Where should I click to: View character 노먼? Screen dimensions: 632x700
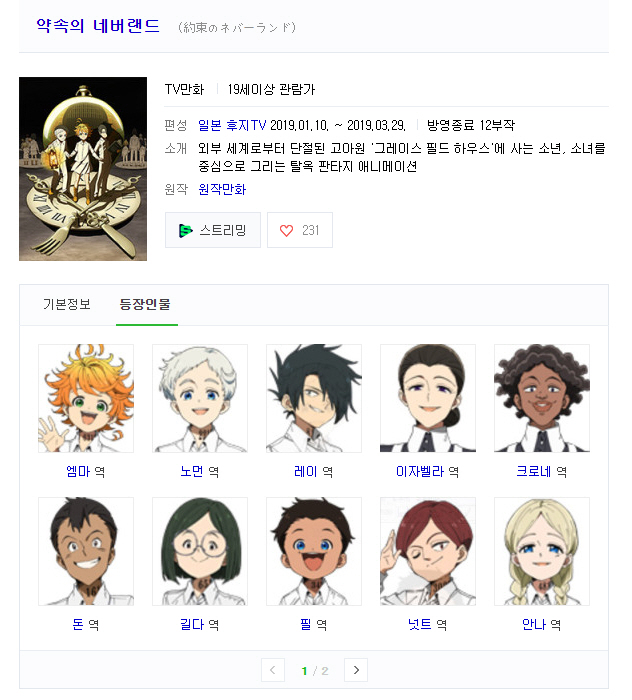click(191, 471)
